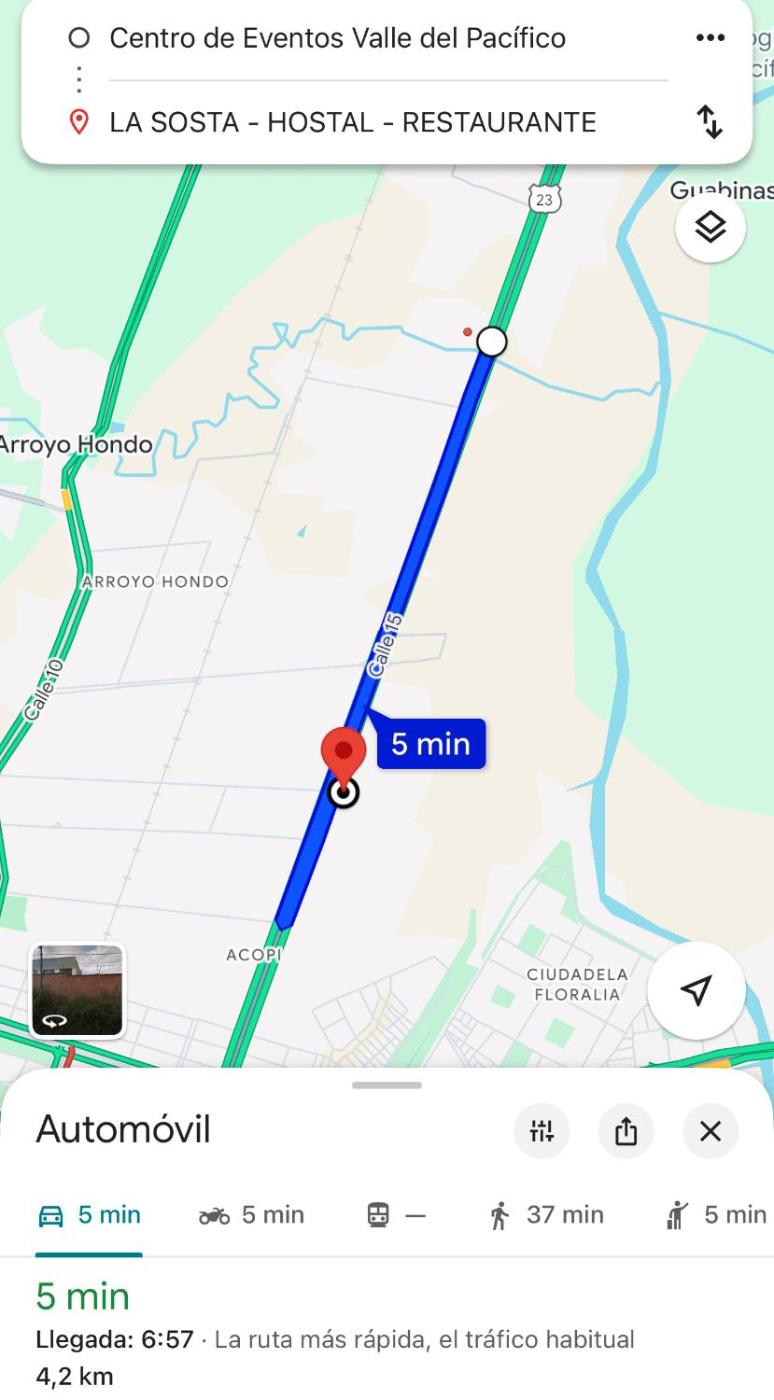Open the three-dot overflow menu
The height and width of the screenshot is (1400, 774).
coord(709,38)
